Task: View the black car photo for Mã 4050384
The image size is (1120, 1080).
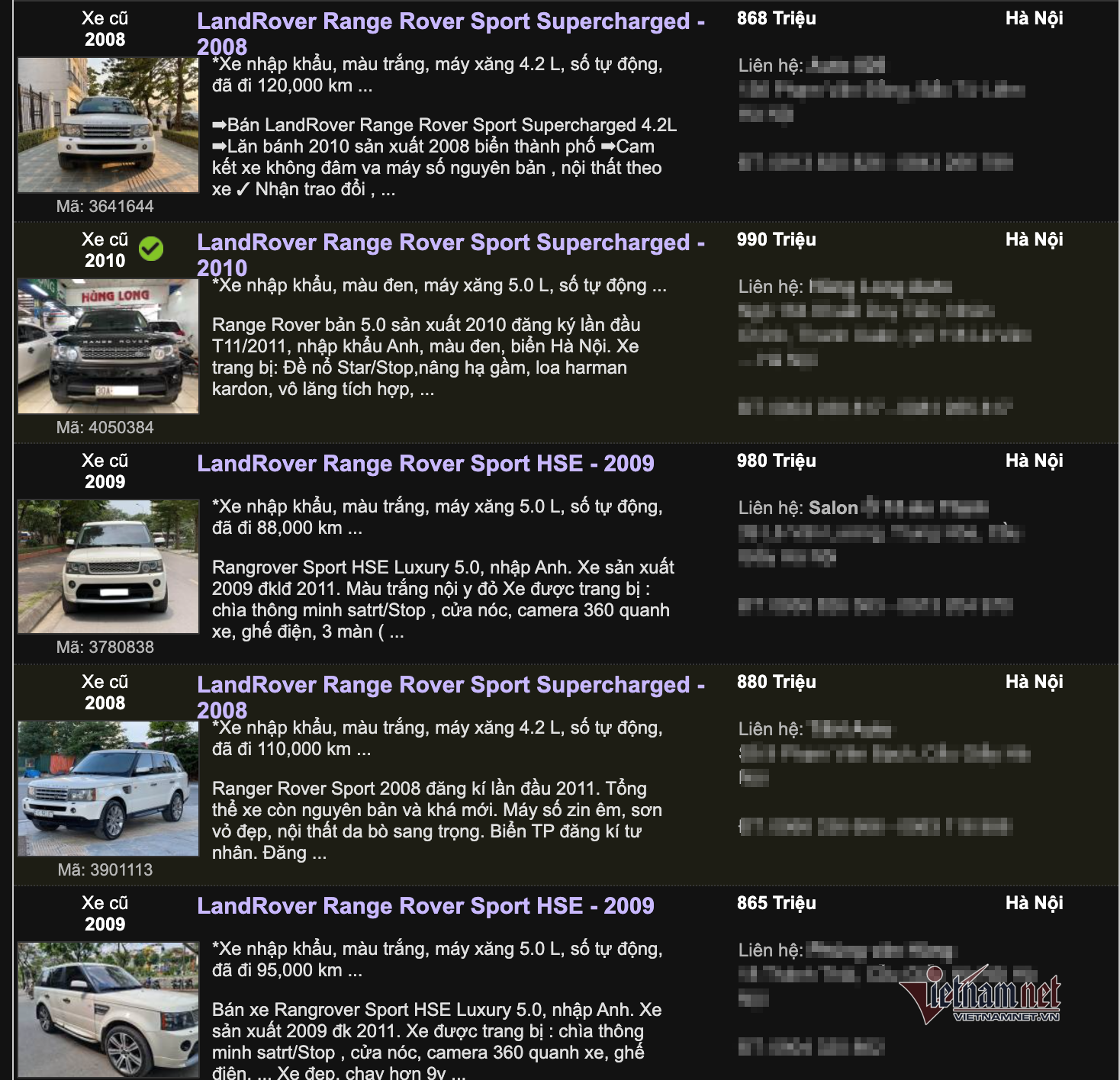Action: tap(108, 346)
